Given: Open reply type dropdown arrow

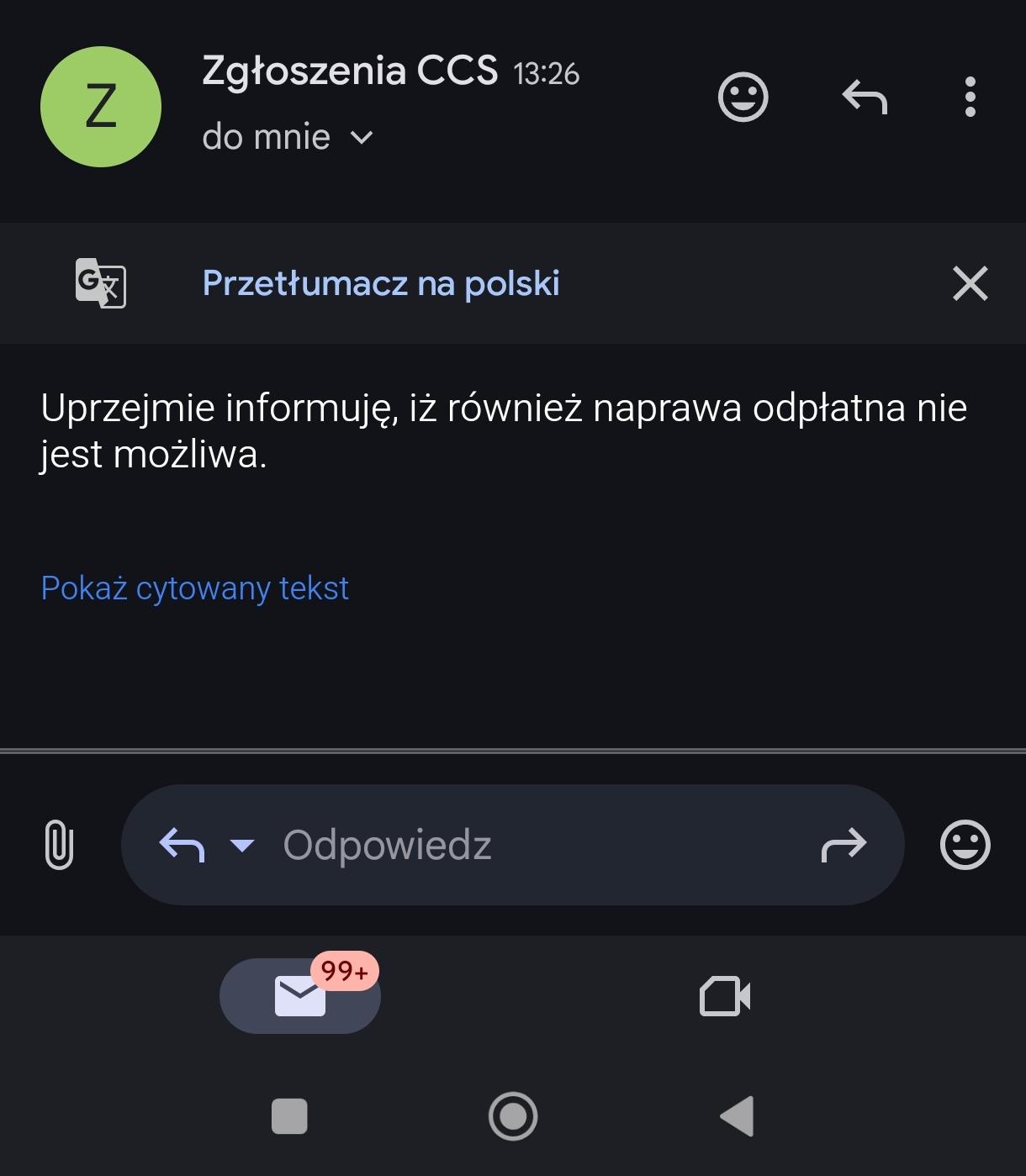Looking at the screenshot, I should point(242,846).
